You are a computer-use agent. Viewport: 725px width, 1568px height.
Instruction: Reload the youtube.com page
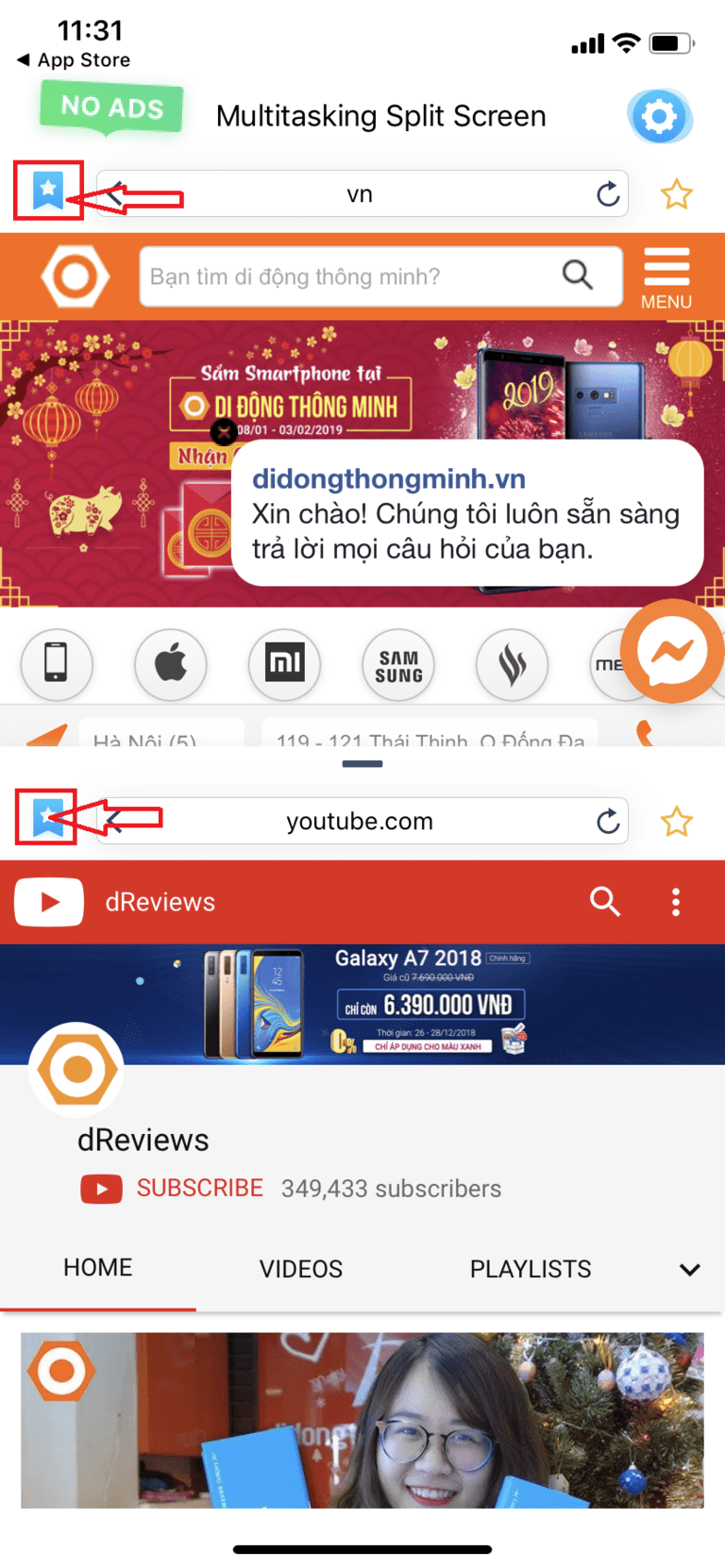click(608, 822)
